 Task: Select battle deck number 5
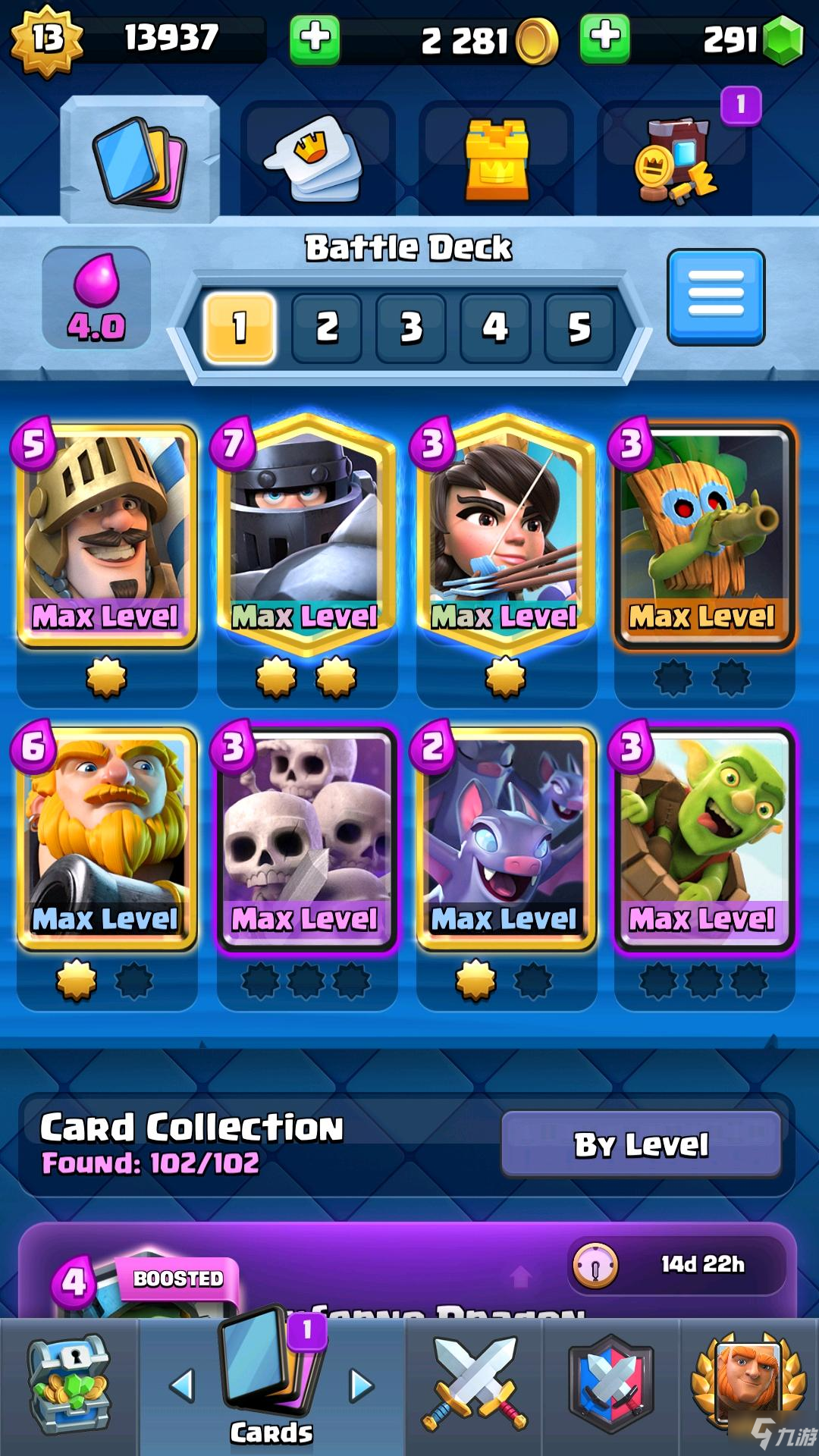pyautogui.click(x=579, y=328)
